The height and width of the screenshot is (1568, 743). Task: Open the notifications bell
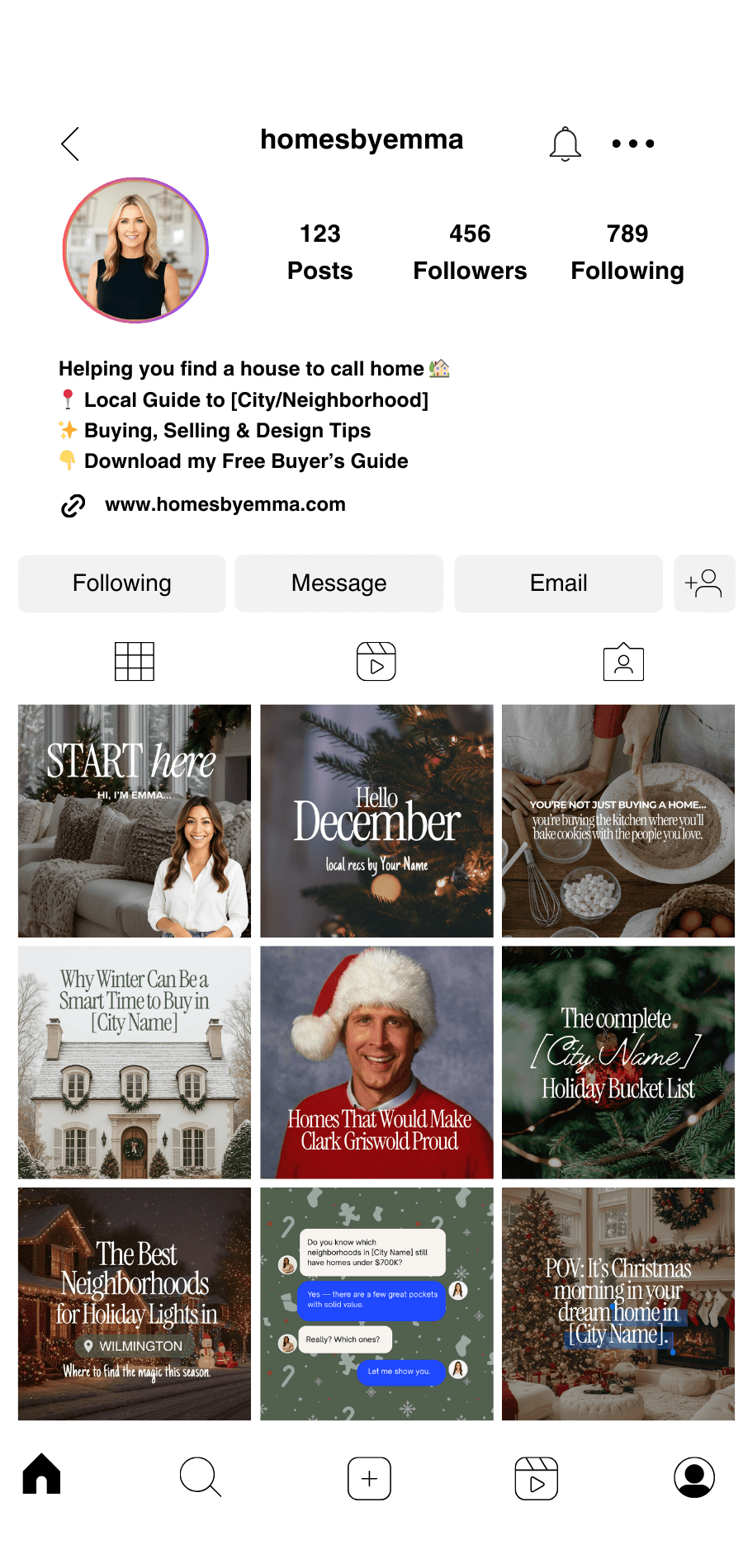[565, 144]
